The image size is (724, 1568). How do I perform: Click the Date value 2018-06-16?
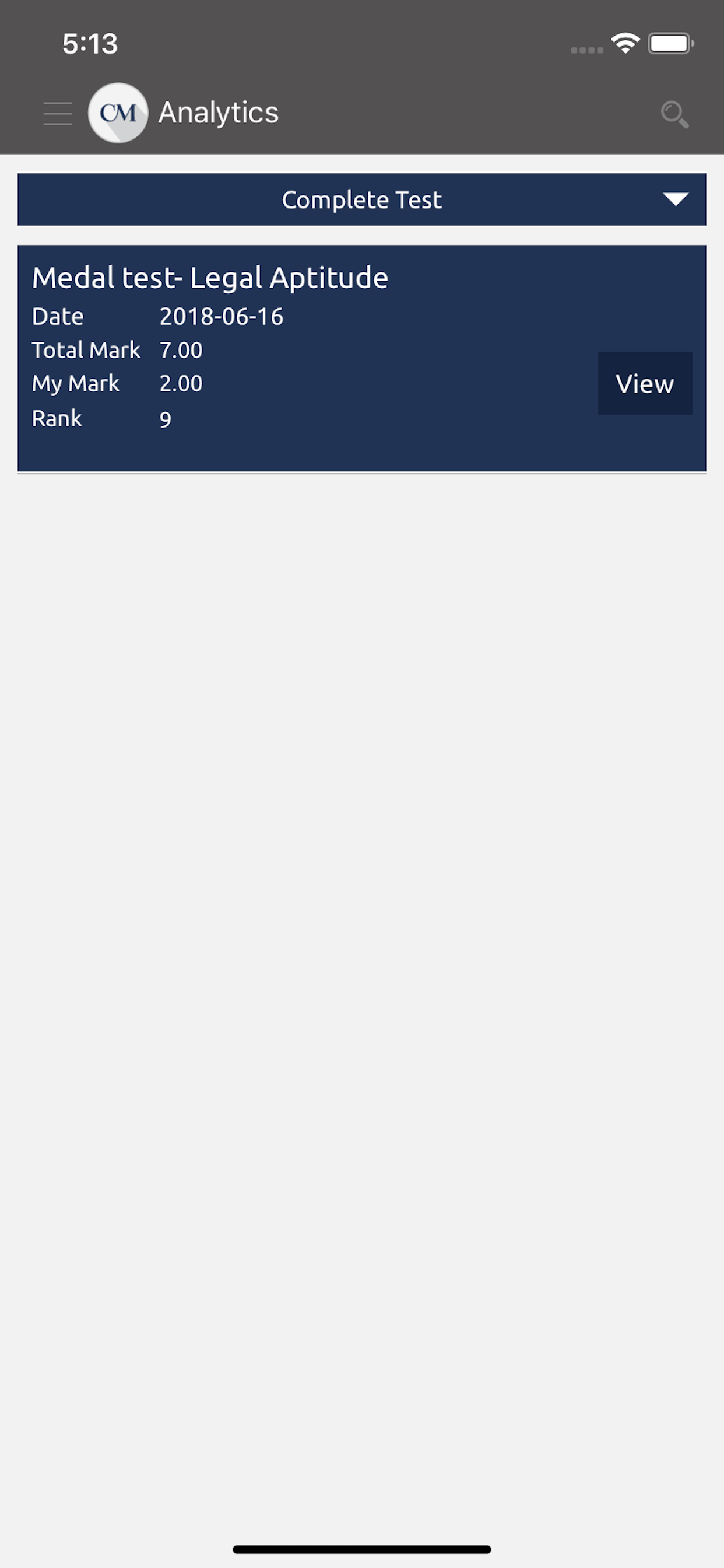click(222, 316)
